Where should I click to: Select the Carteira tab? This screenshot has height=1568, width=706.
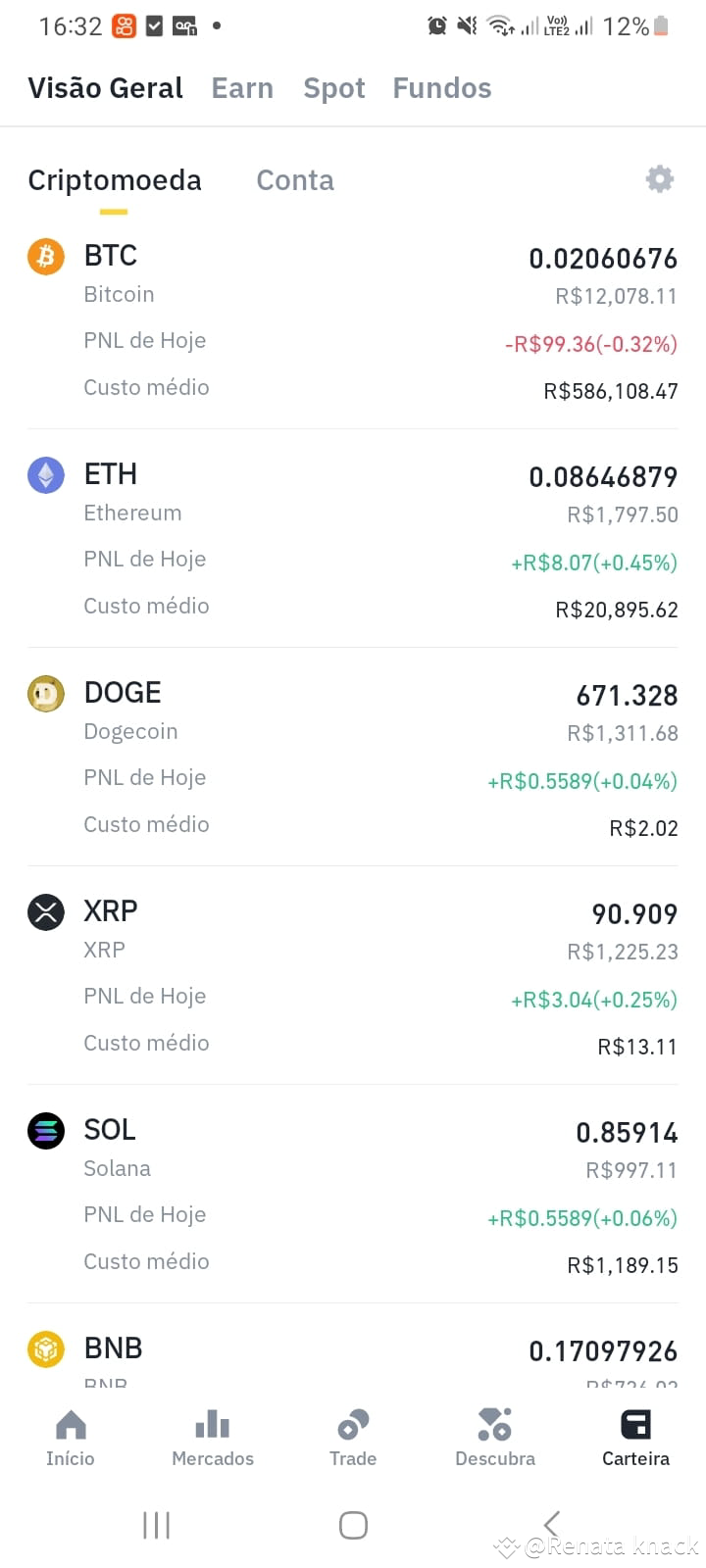click(x=635, y=1438)
